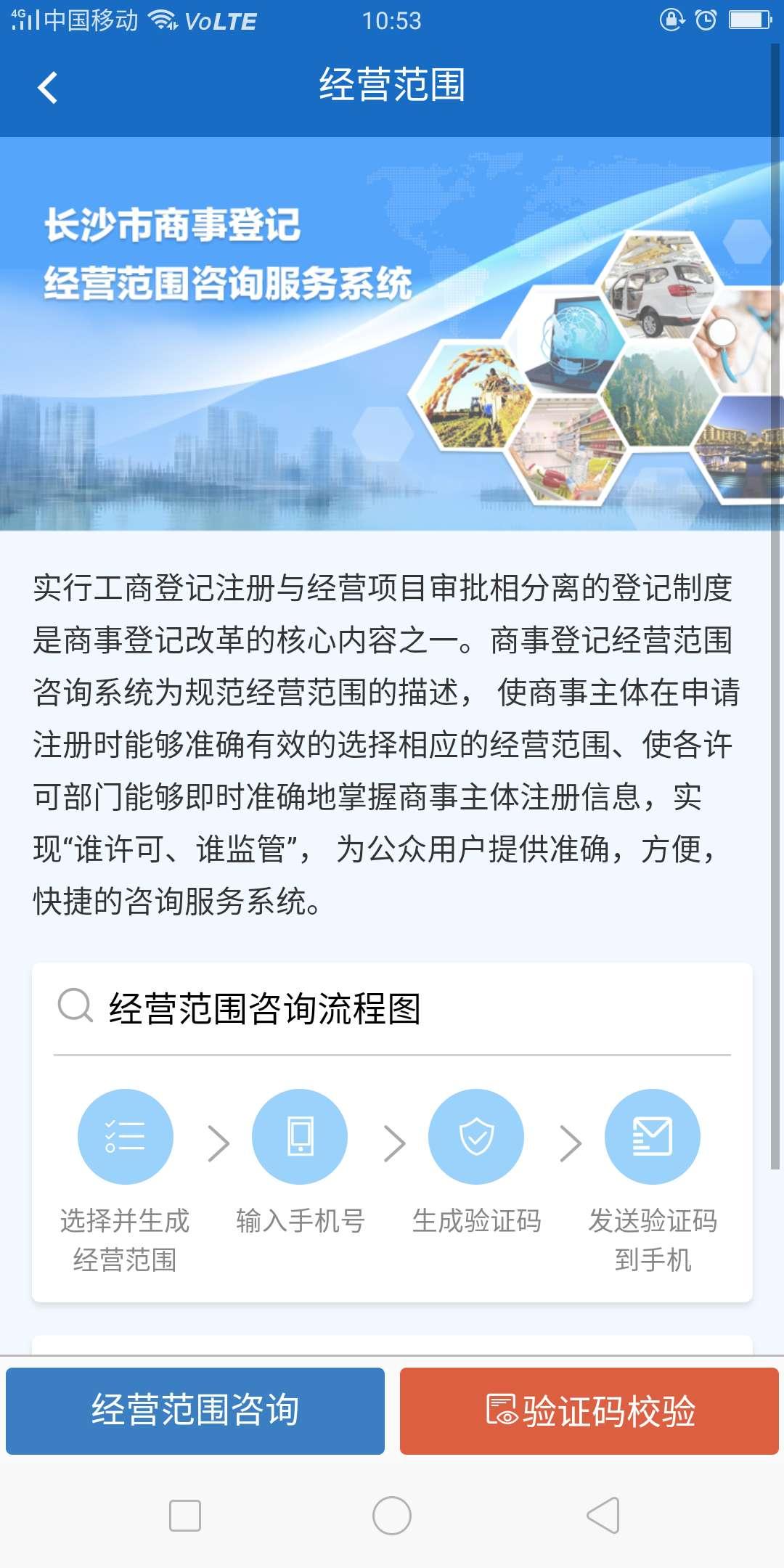
Task: Tap the envelope icon for 发送验证码到手机
Action: (653, 1137)
